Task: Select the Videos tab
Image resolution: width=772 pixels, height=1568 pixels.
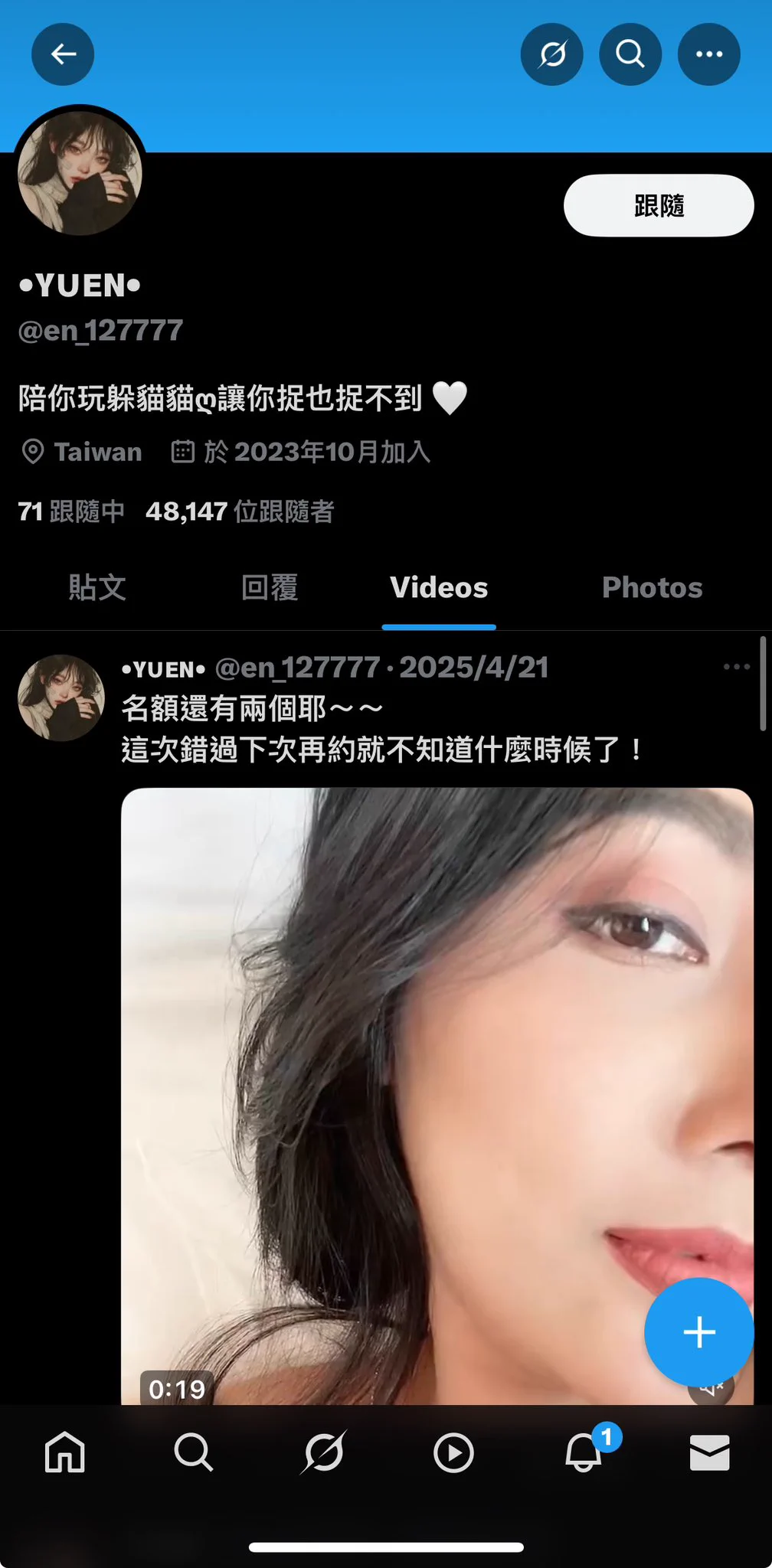Action: (439, 588)
